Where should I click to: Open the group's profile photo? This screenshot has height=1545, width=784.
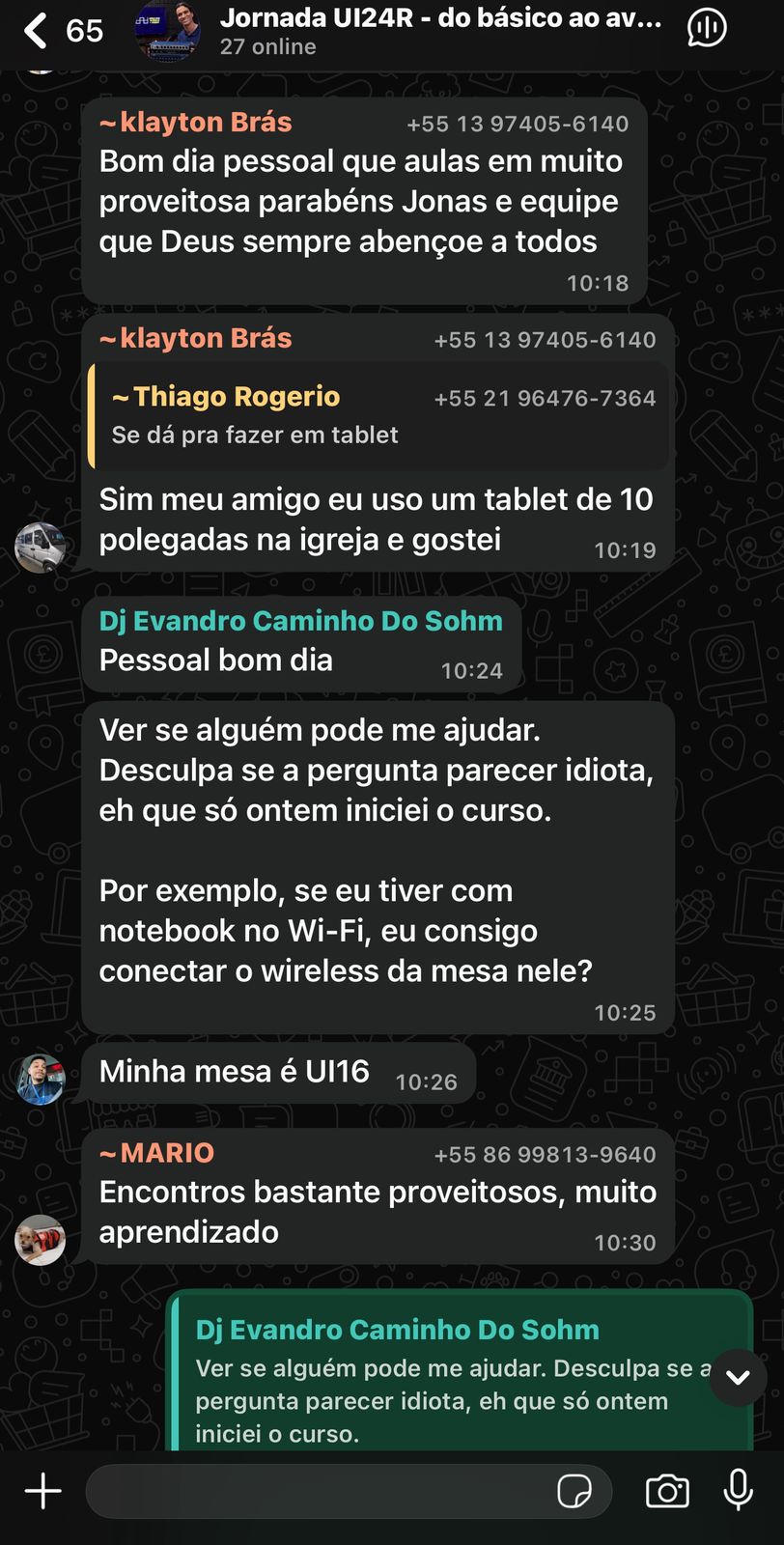point(168,31)
